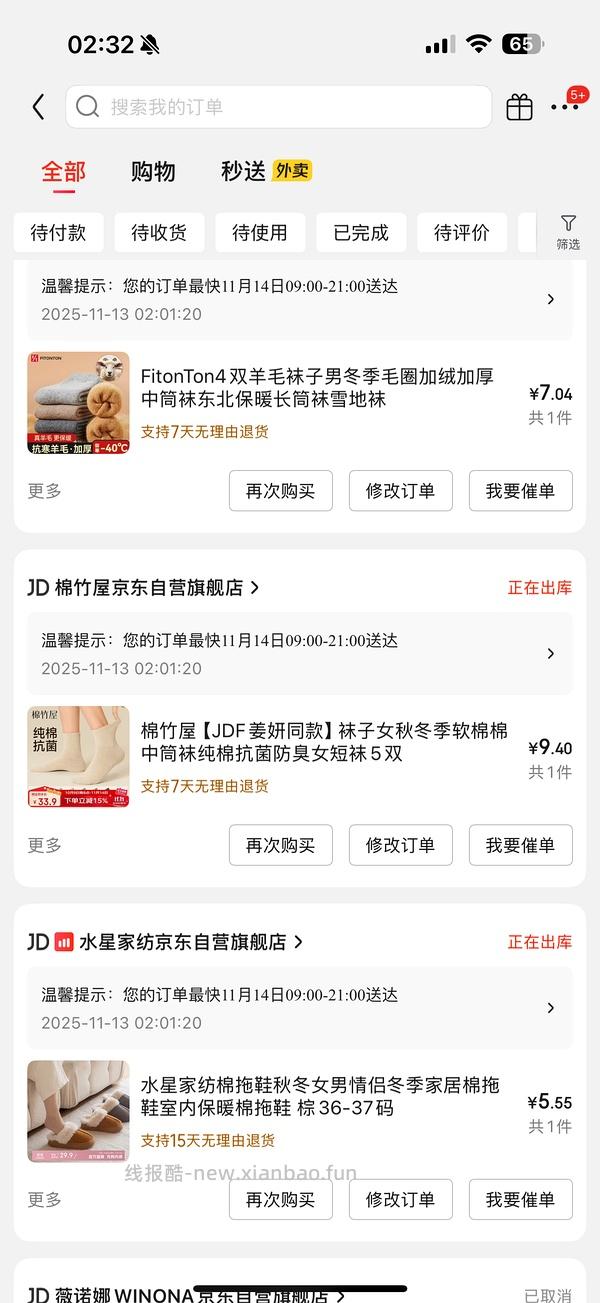Switch to the 秒送 外卖 tab
The height and width of the screenshot is (1303, 600).
tap(266, 172)
